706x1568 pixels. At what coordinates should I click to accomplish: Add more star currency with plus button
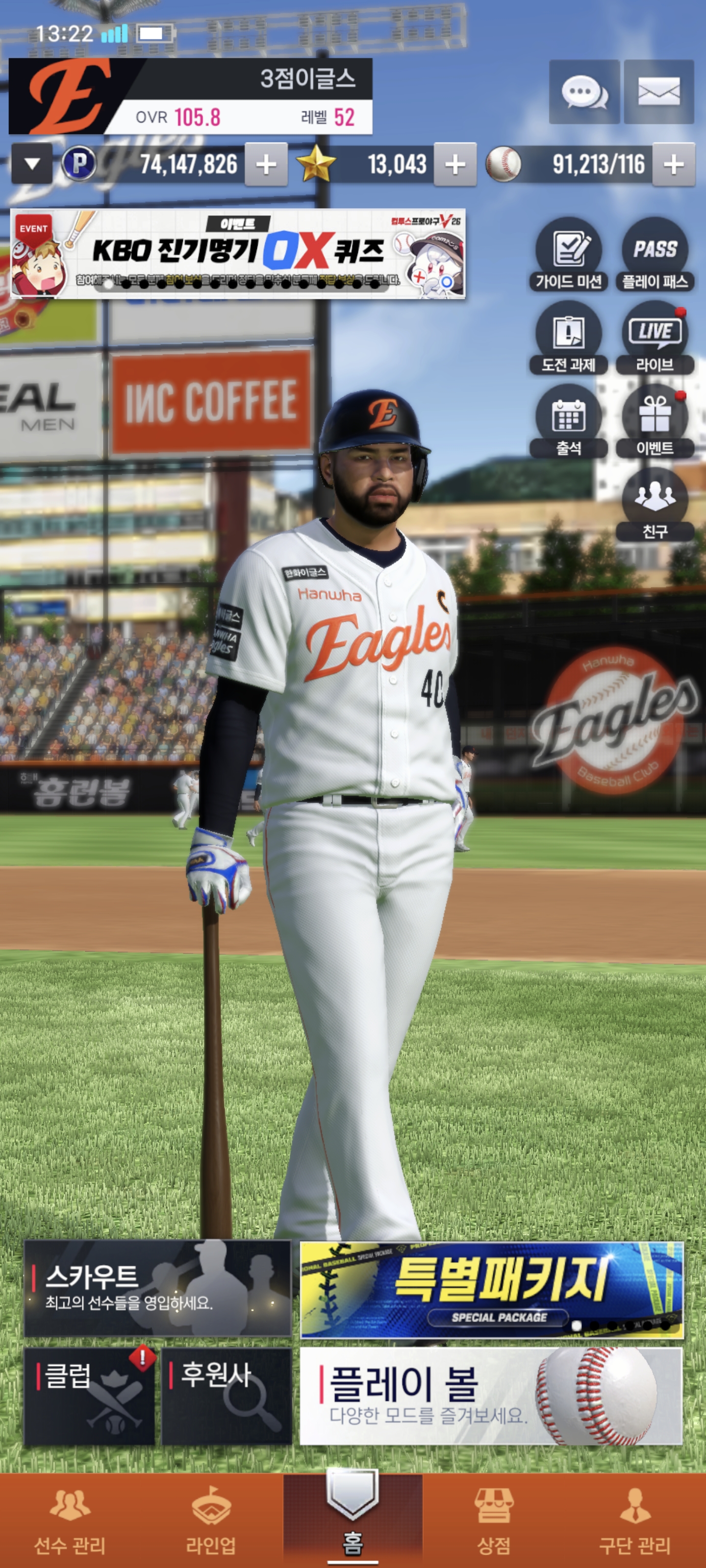pyautogui.click(x=455, y=164)
